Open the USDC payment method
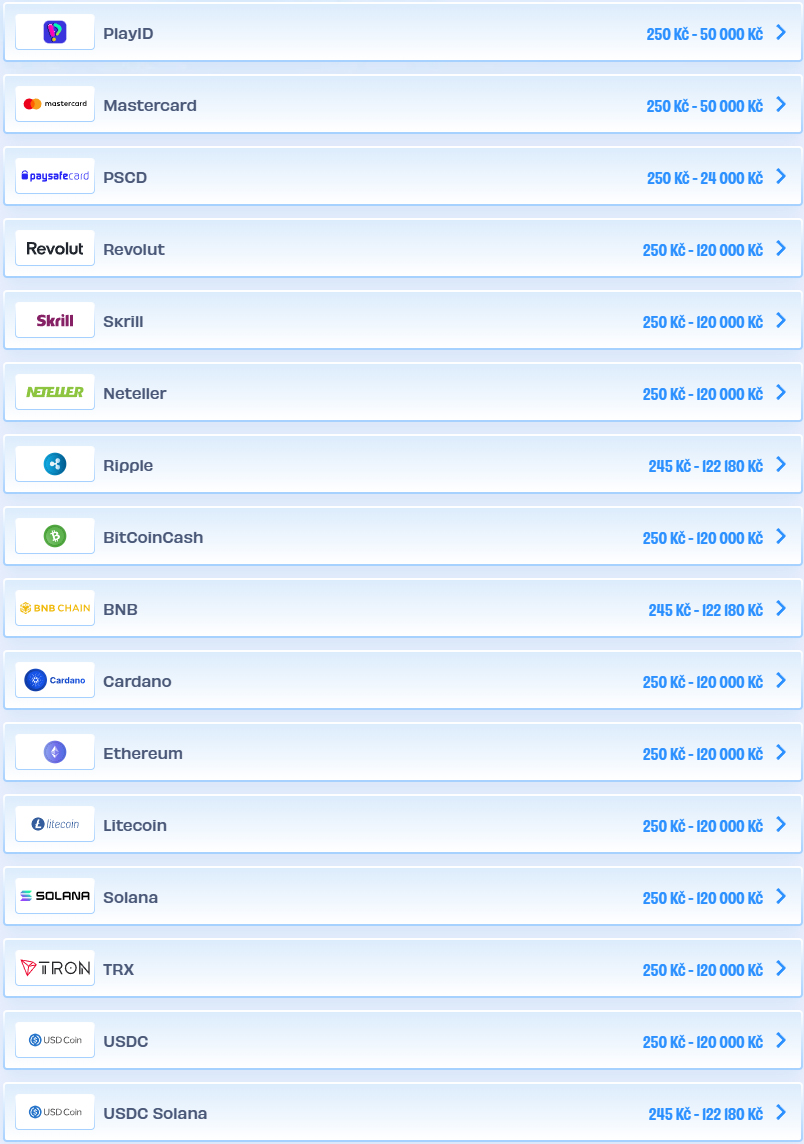This screenshot has height=1144, width=804. point(402,1041)
